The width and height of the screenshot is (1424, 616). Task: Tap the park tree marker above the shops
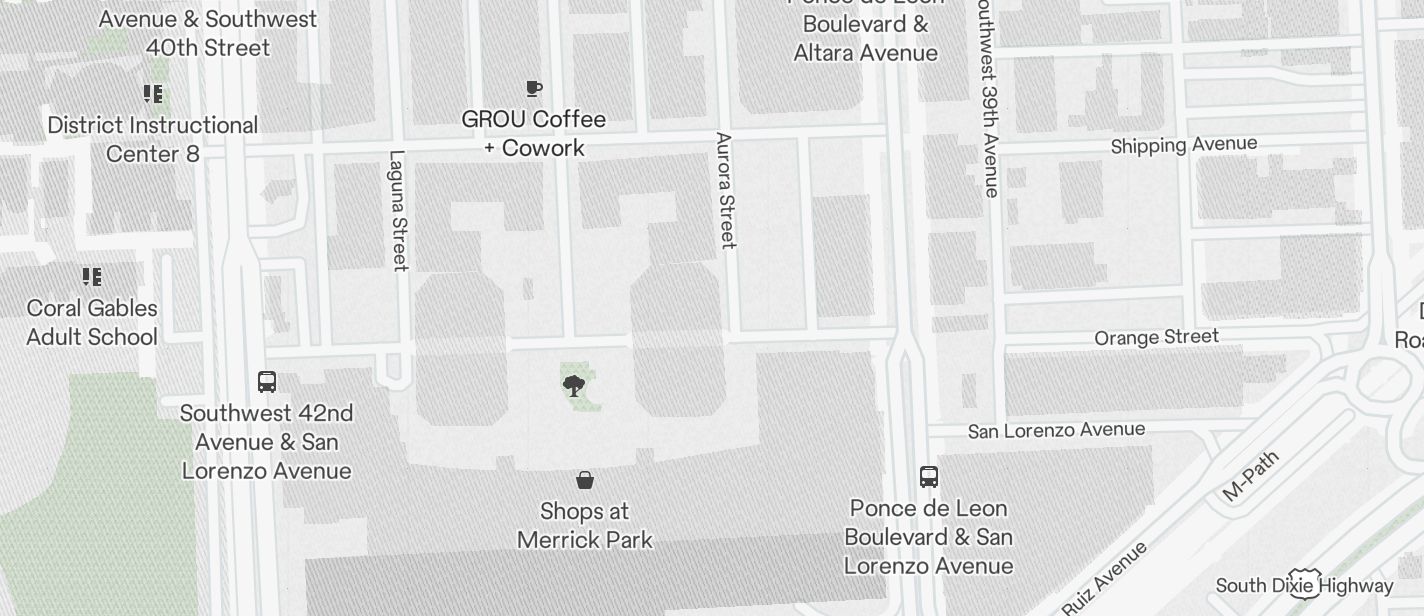(574, 385)
